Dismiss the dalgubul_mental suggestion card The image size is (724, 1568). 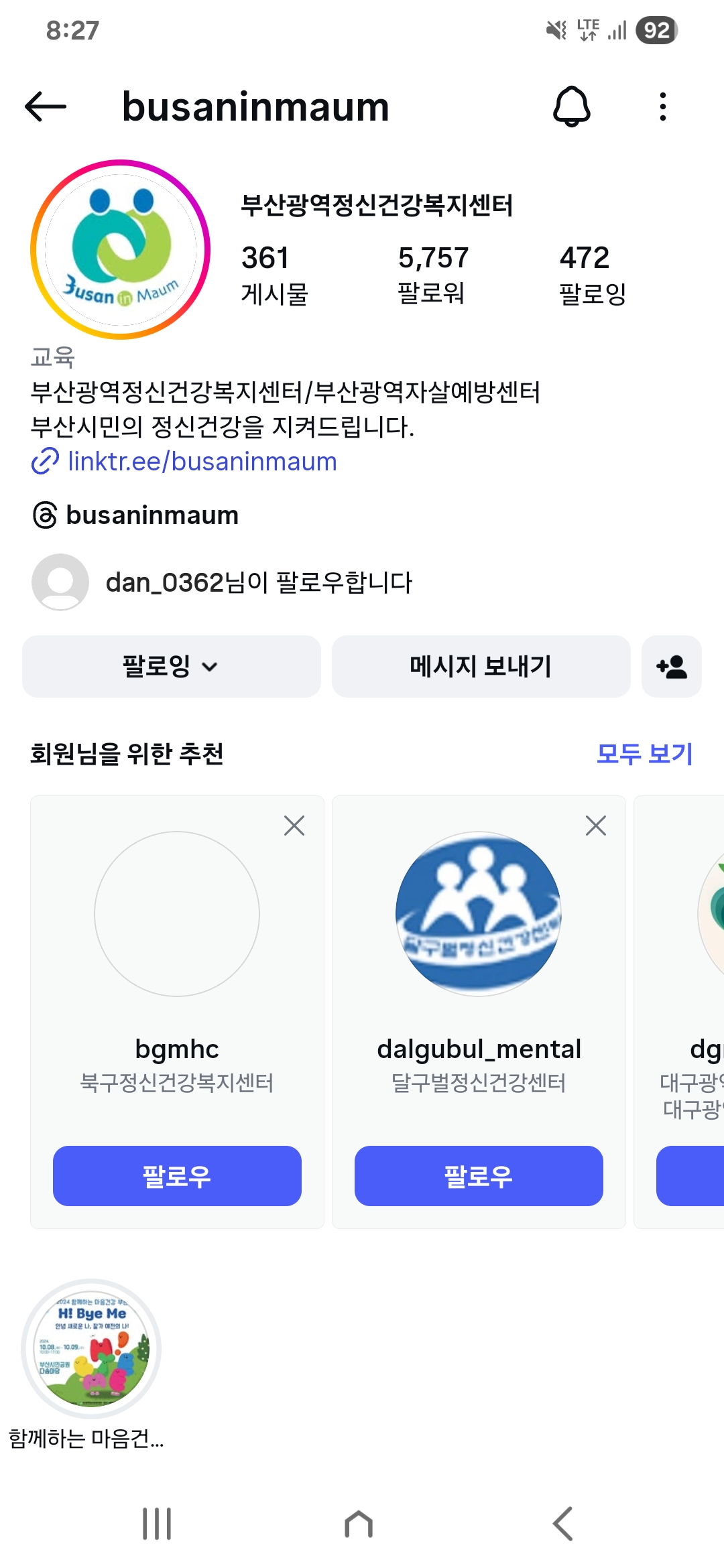pyautogui.click(x=596, y=826)
